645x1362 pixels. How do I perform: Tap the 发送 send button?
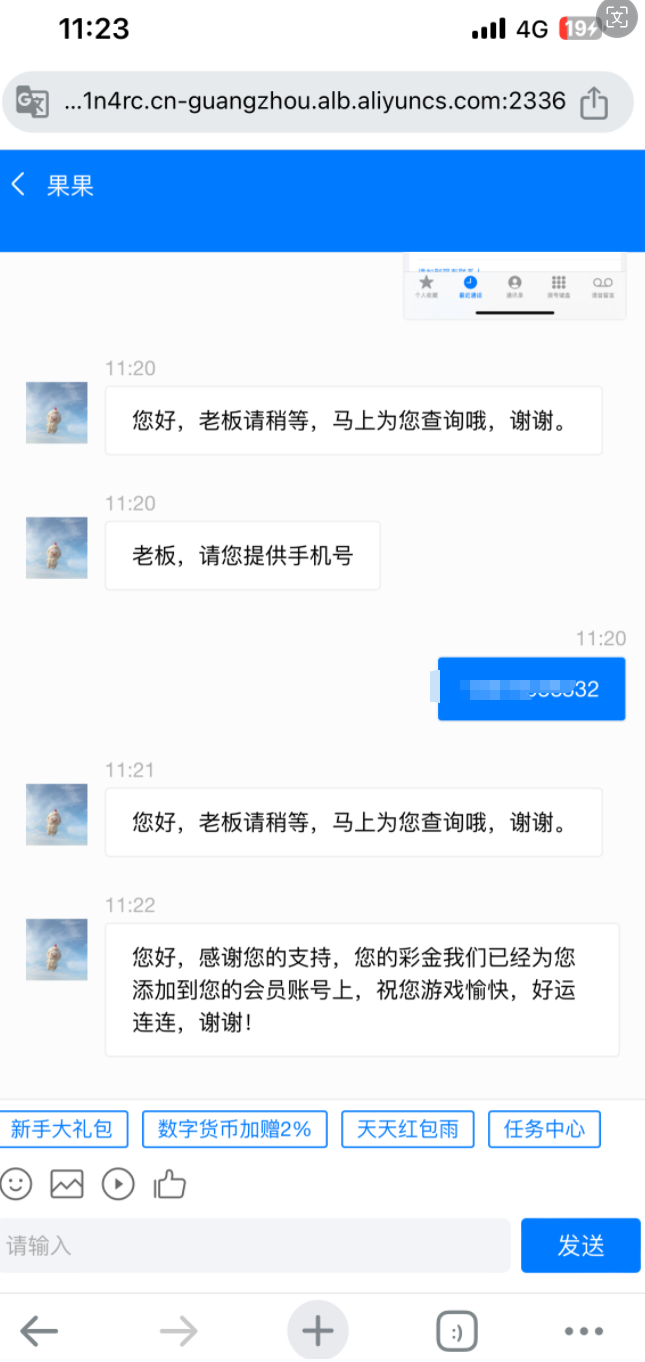(x=580, y=1245)
